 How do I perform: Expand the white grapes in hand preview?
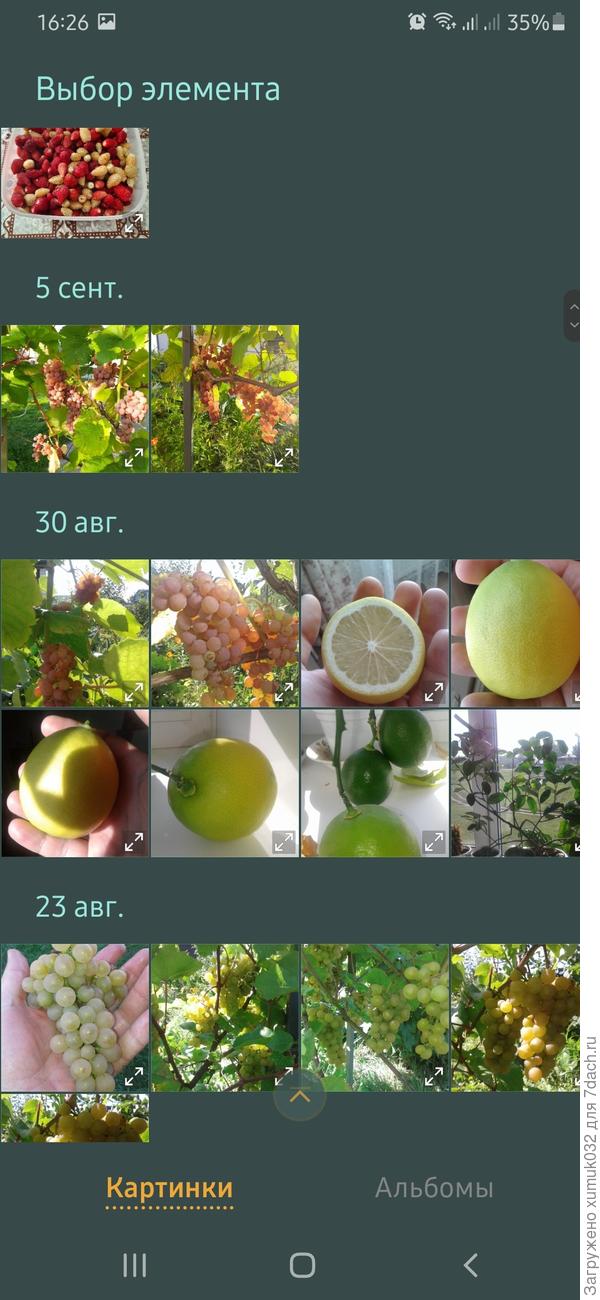[133, 1076]
